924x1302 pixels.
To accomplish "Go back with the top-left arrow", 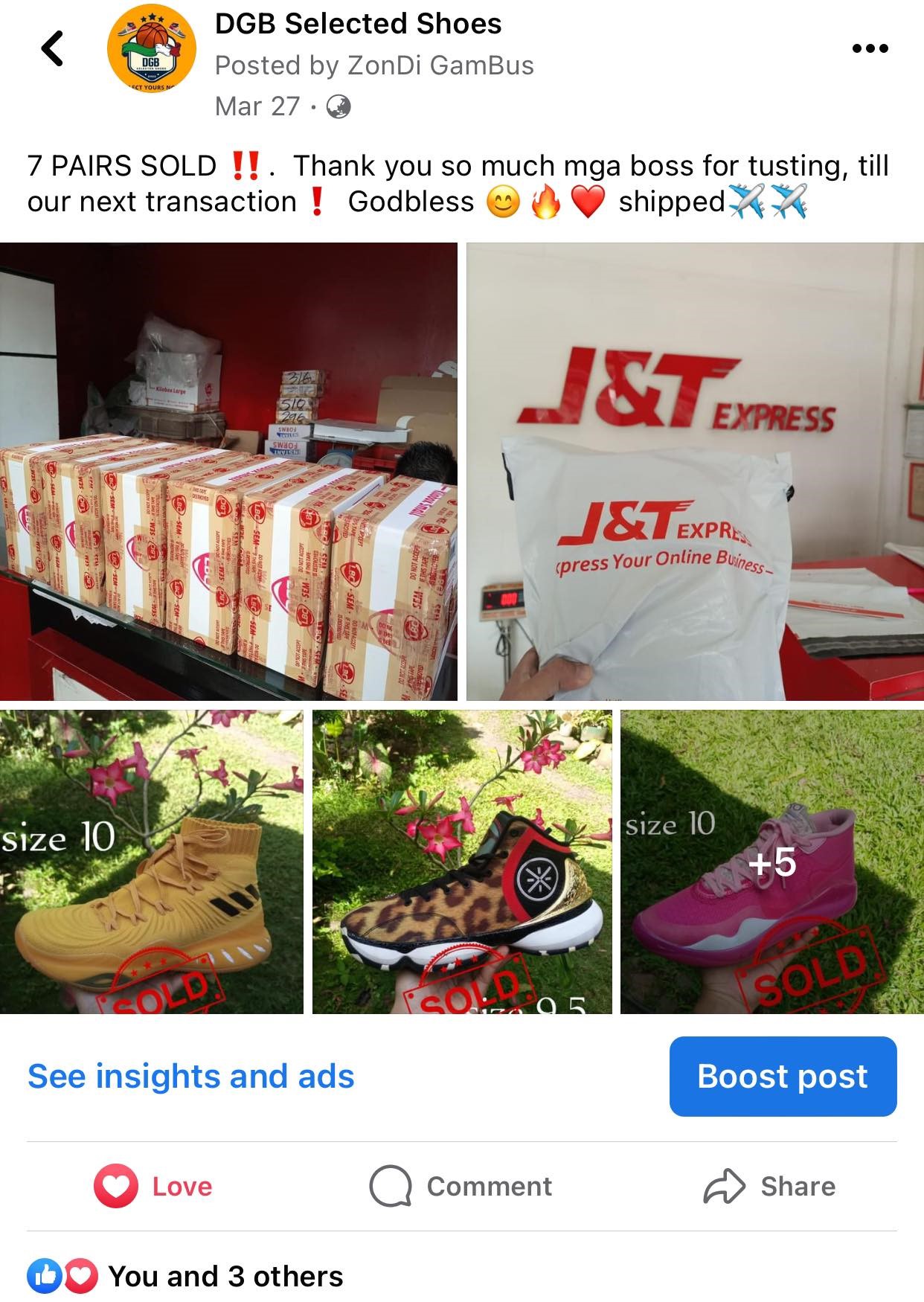I will pos(52,49).
